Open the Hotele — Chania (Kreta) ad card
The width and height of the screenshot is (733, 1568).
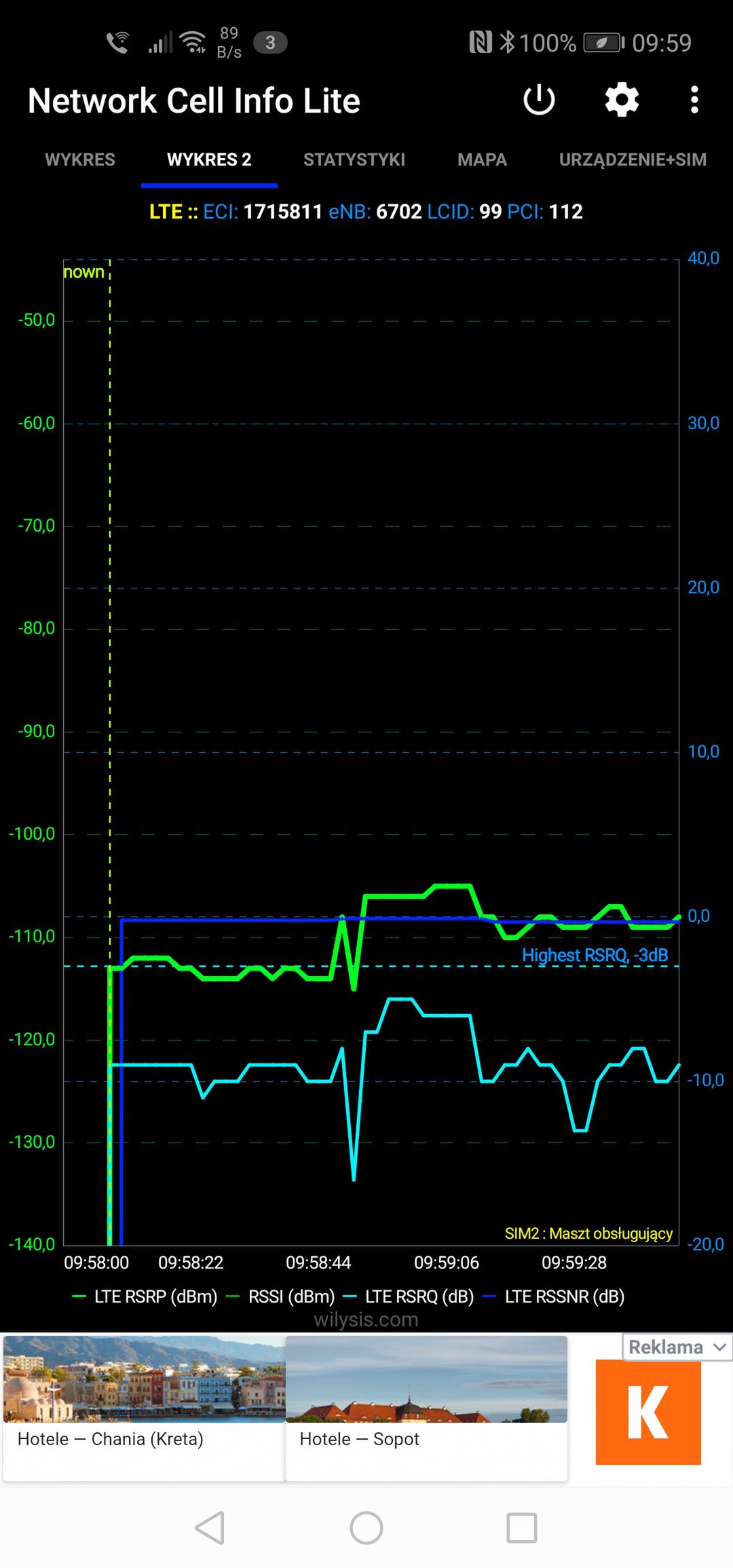144,1408
